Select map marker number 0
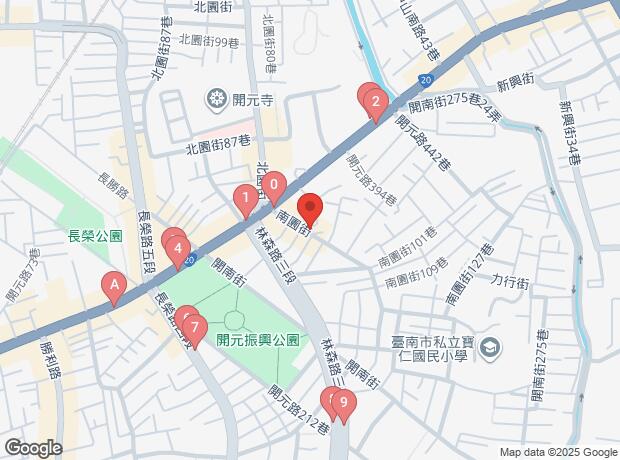The width and height of the screenshot is (620, 460). click(274, 186)
